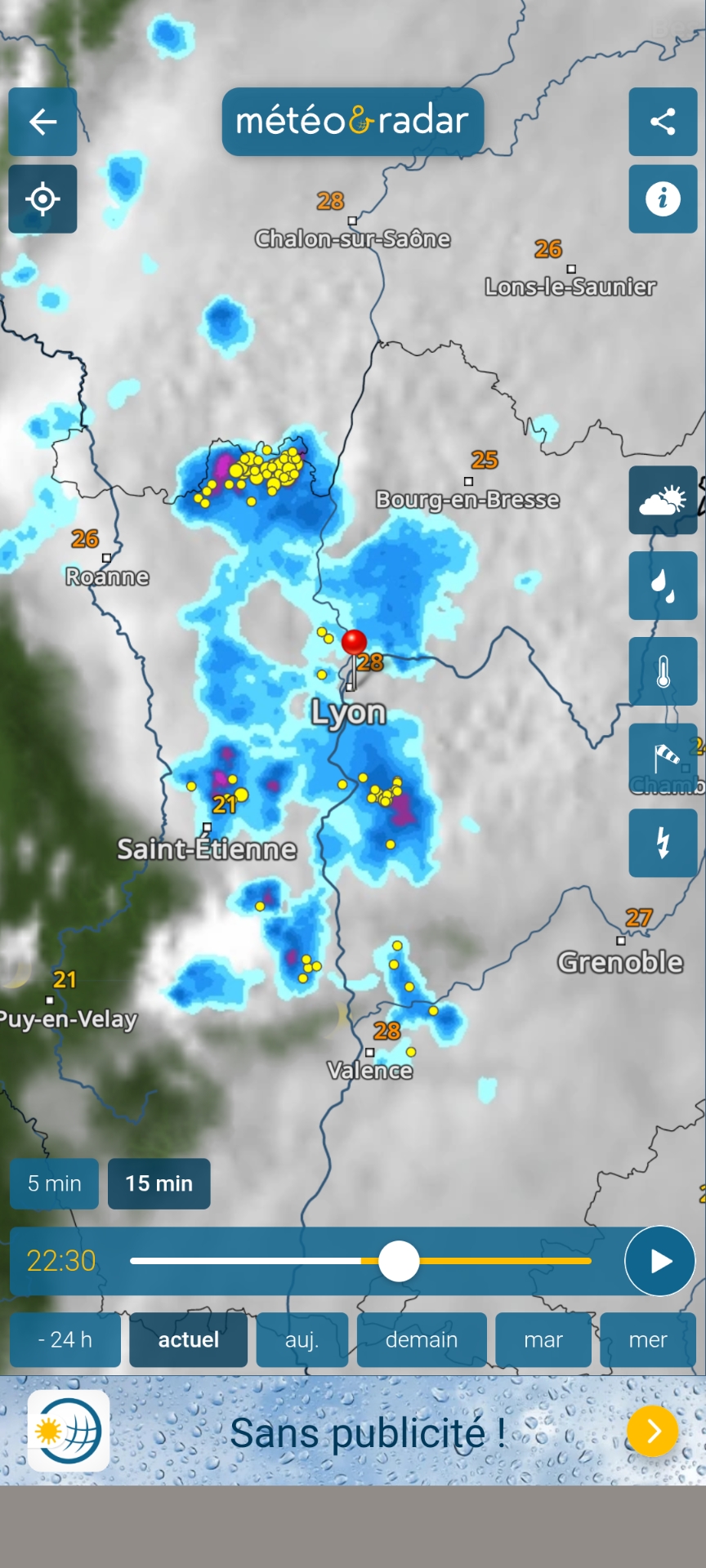Image resolution: width=706 pixels, height=1568 pixels.
Task: Play the radar animation
Action: click(659, 1261)
